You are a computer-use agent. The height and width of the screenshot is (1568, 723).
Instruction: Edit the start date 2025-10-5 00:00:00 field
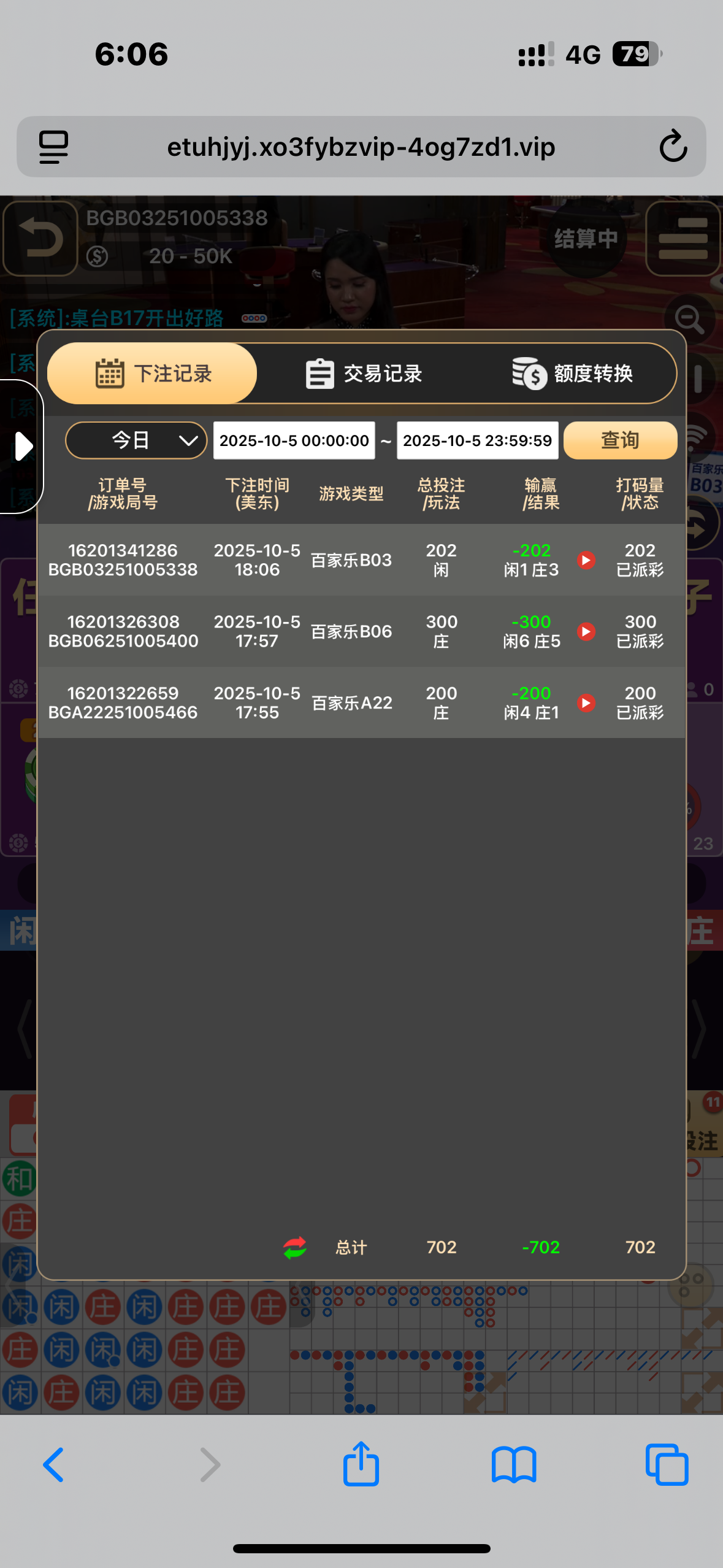click(294, 440)
